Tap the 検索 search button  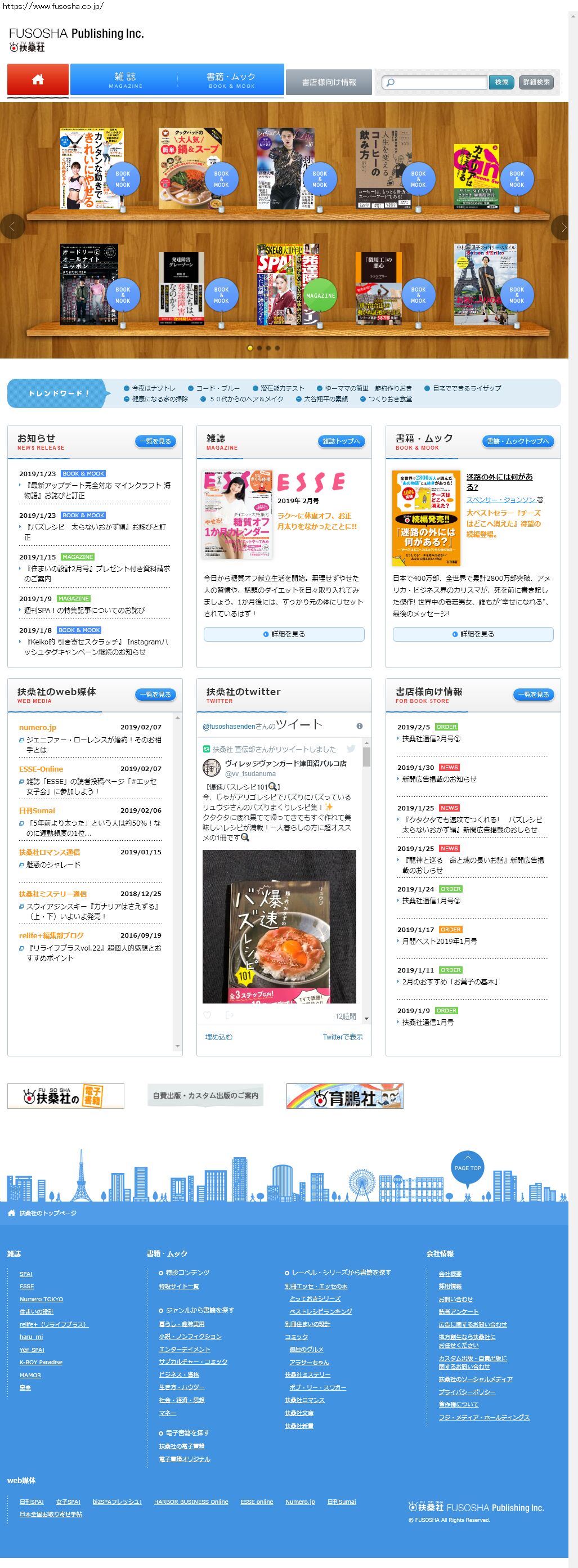pos(501,82)
